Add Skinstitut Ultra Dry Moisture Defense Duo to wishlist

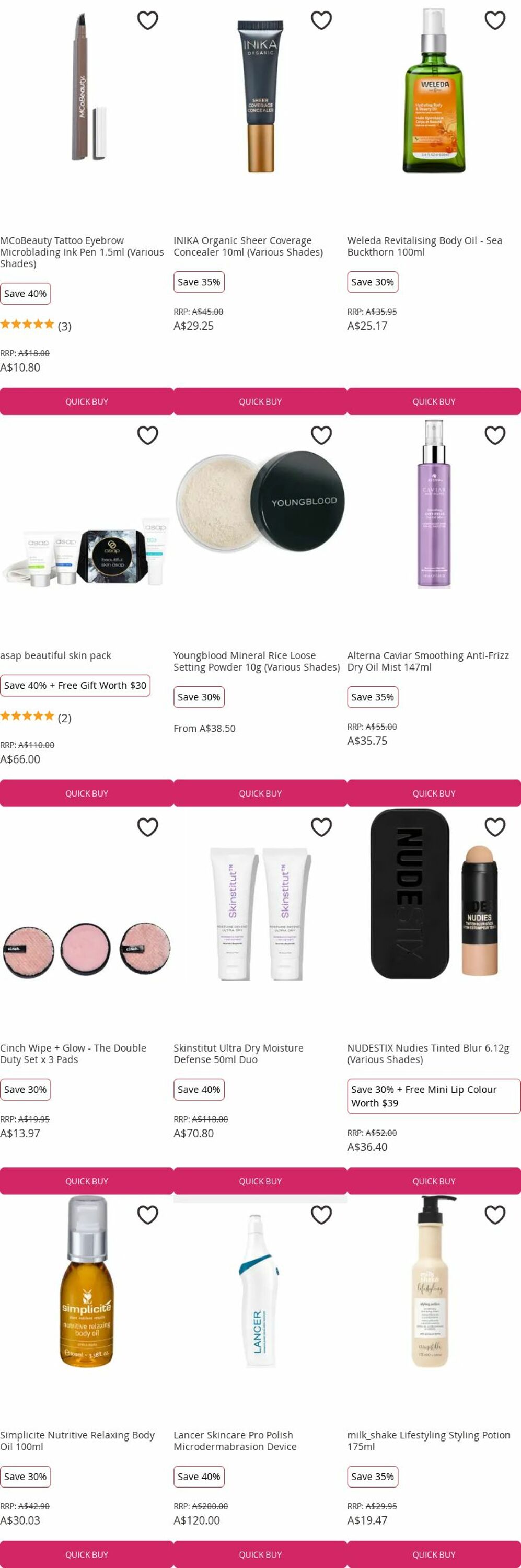coord(321,827)
